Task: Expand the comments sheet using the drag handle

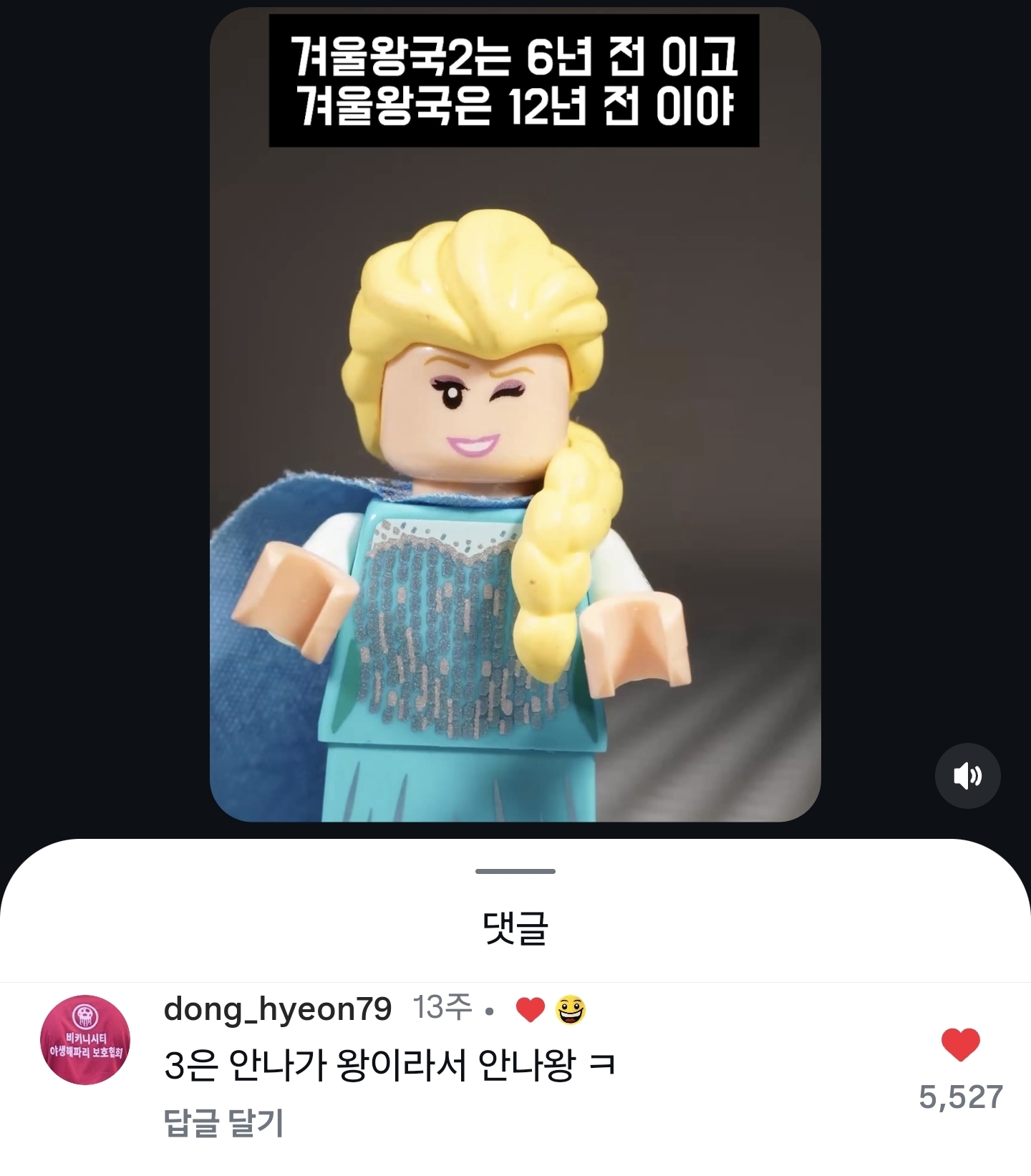Action: pos(515,873)
